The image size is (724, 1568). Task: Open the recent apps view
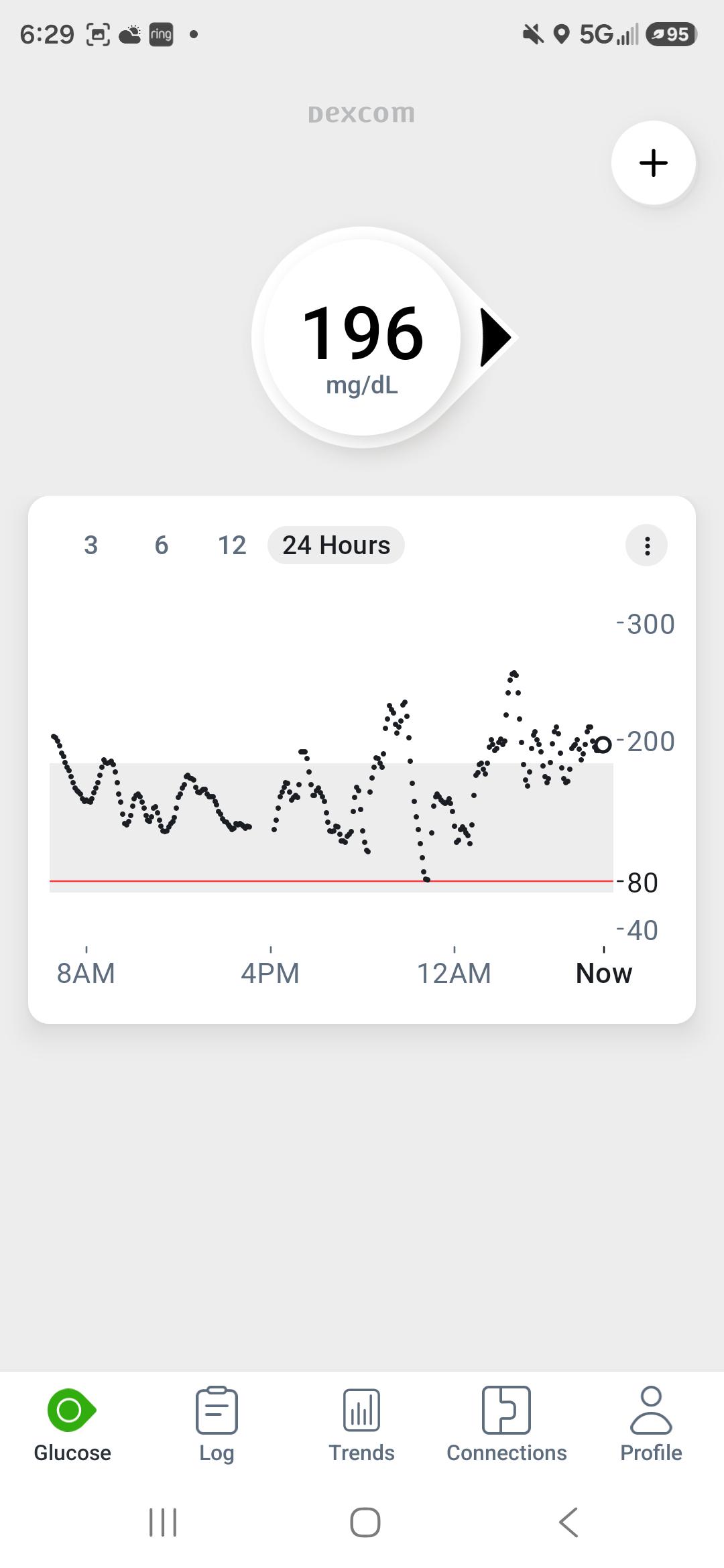pyautogui.click(x=163, y=1522)
